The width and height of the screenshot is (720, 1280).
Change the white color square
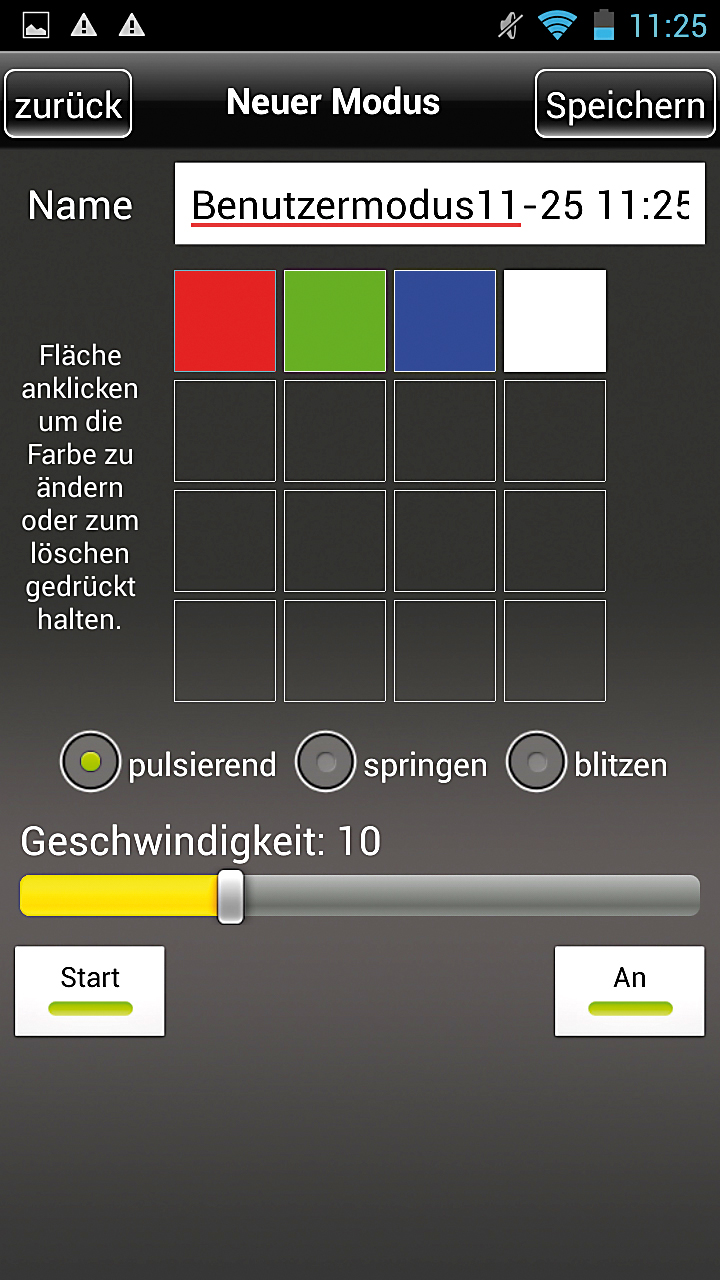(x=555, y=321)
